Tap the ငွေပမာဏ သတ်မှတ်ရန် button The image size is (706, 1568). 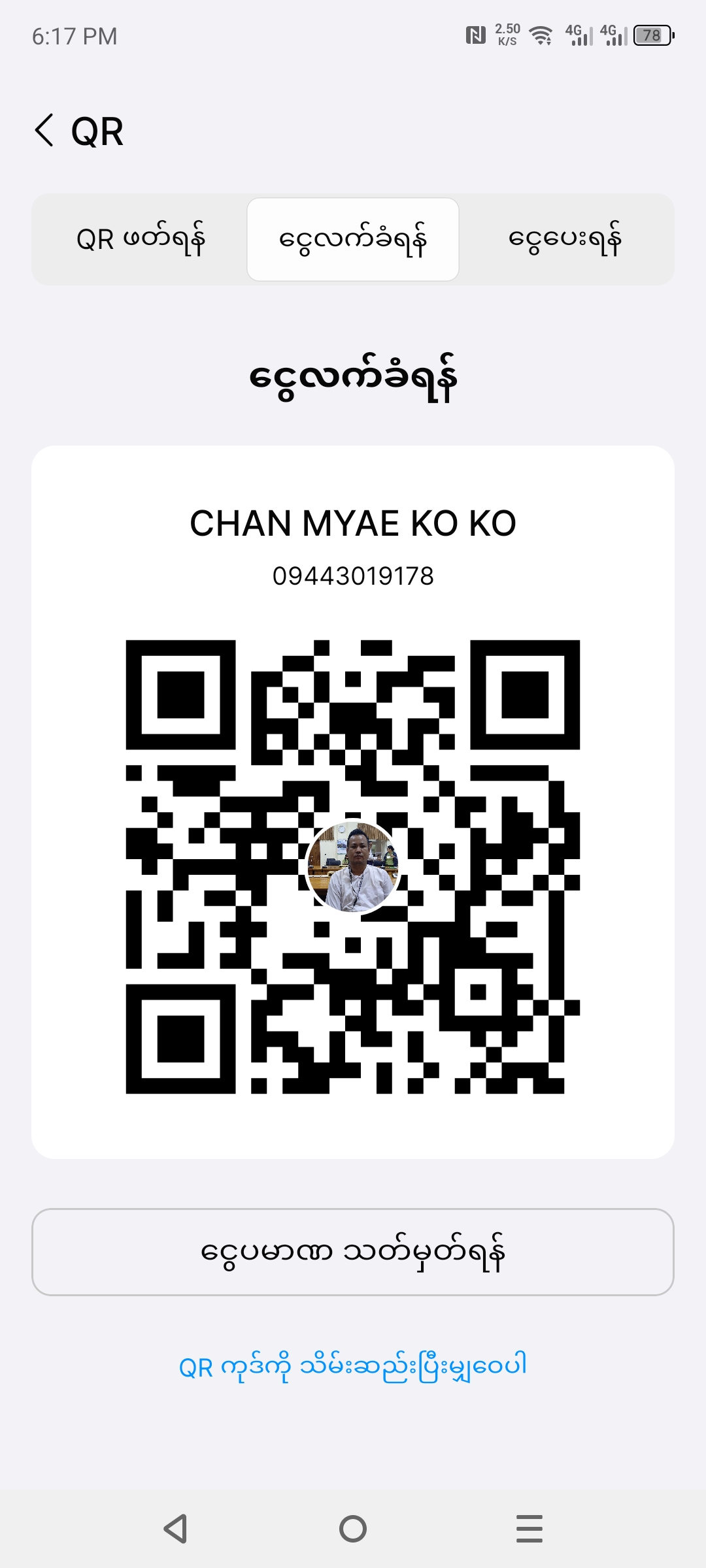353,1252
